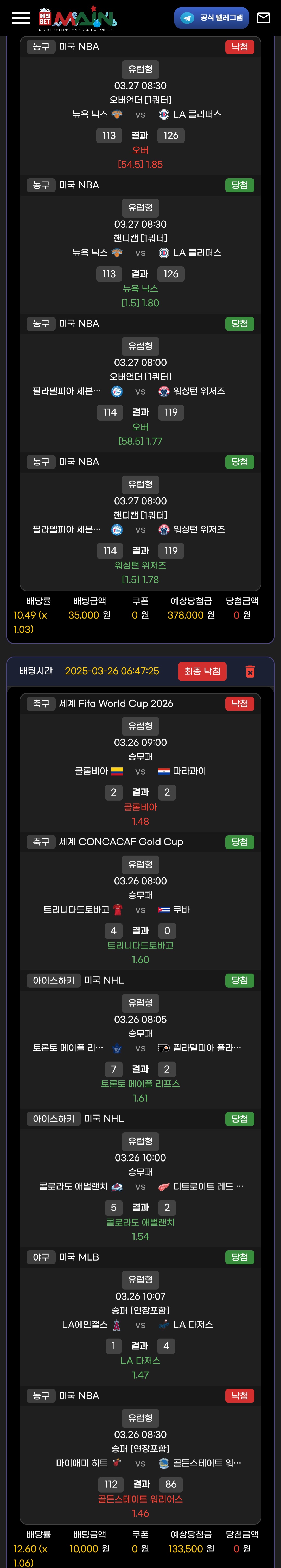Open the messages envelope icon
This screenshot has height=1568, width=281.
pos(263,18)
